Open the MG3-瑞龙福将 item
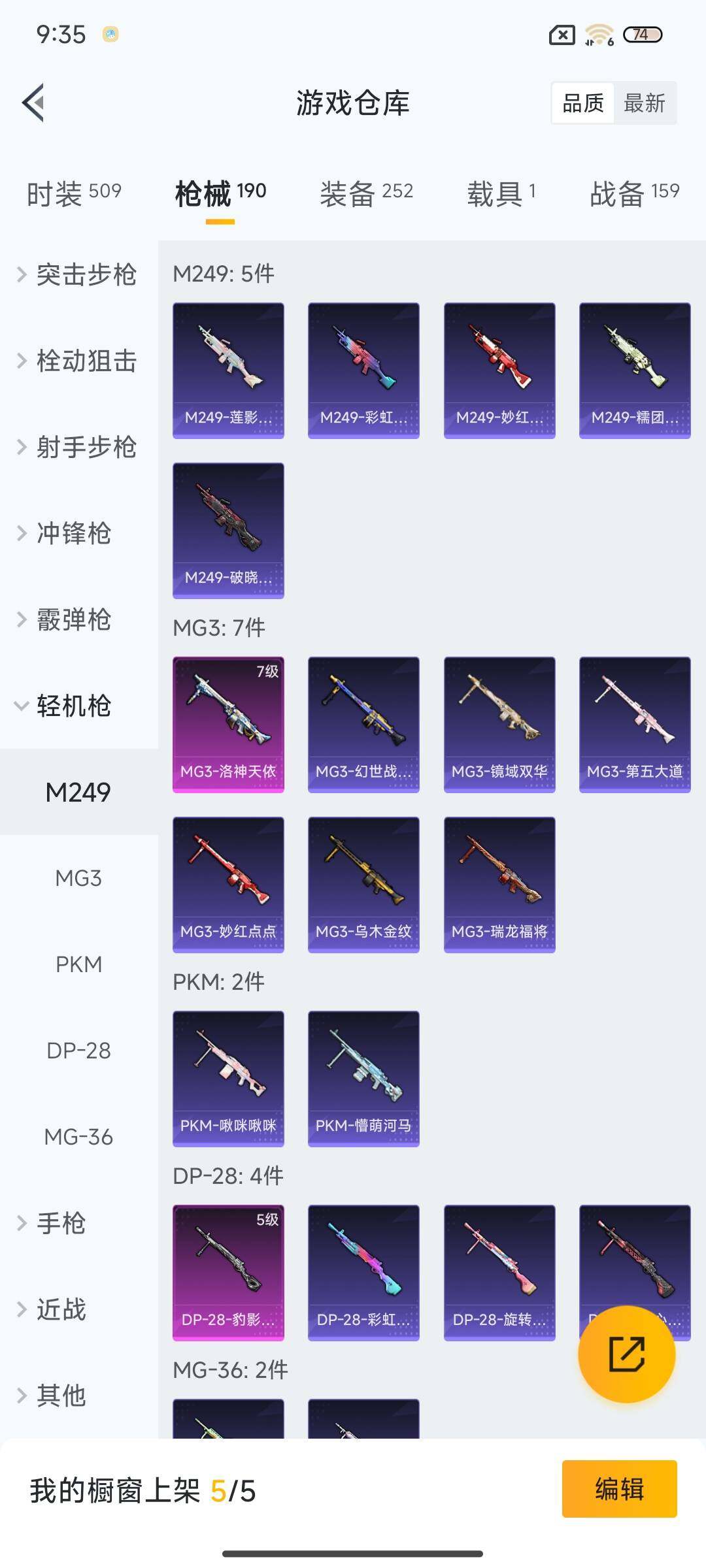Screen dimensions: 706x1568 (x=499, y=884)
